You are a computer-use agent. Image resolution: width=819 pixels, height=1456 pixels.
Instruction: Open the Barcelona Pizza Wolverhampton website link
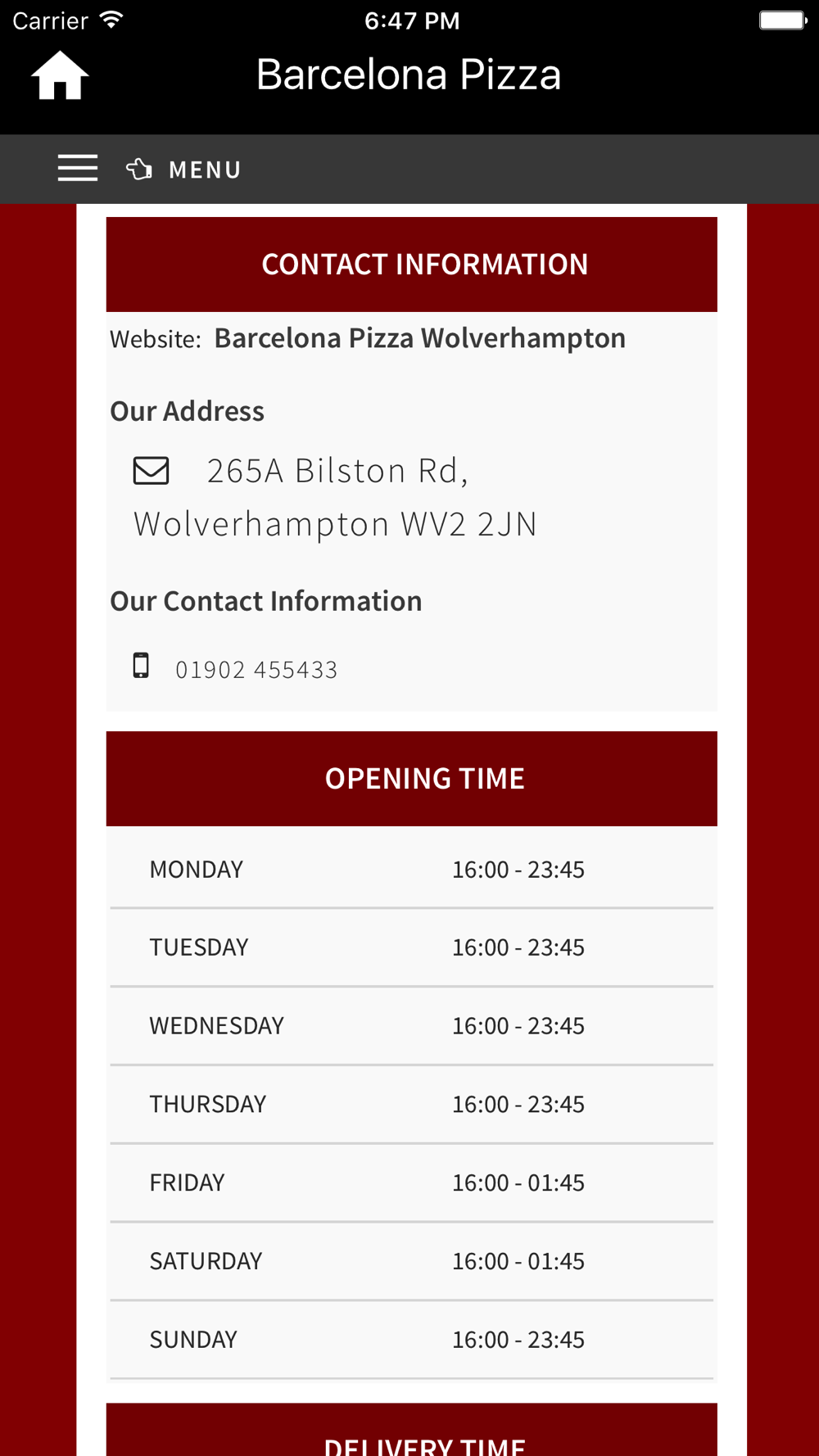pyautogui.click(x=419, y=338)
